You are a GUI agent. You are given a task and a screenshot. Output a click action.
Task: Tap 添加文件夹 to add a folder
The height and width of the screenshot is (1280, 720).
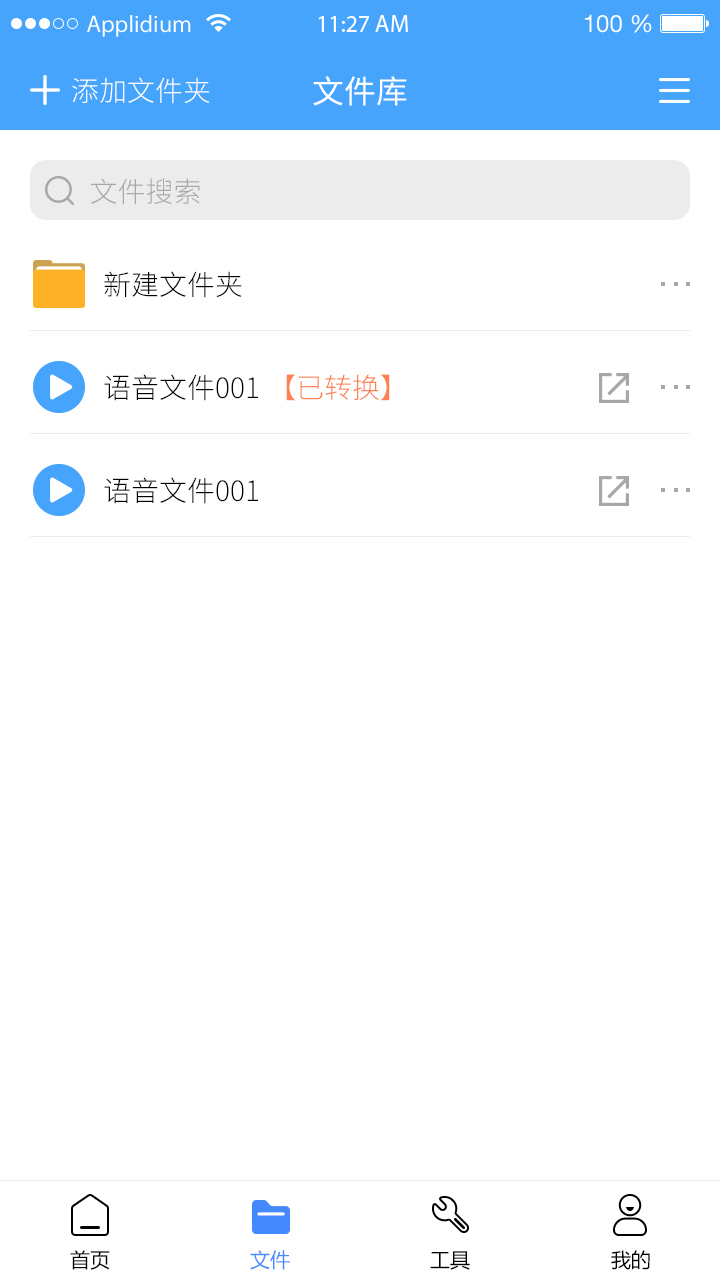(120, 91)
